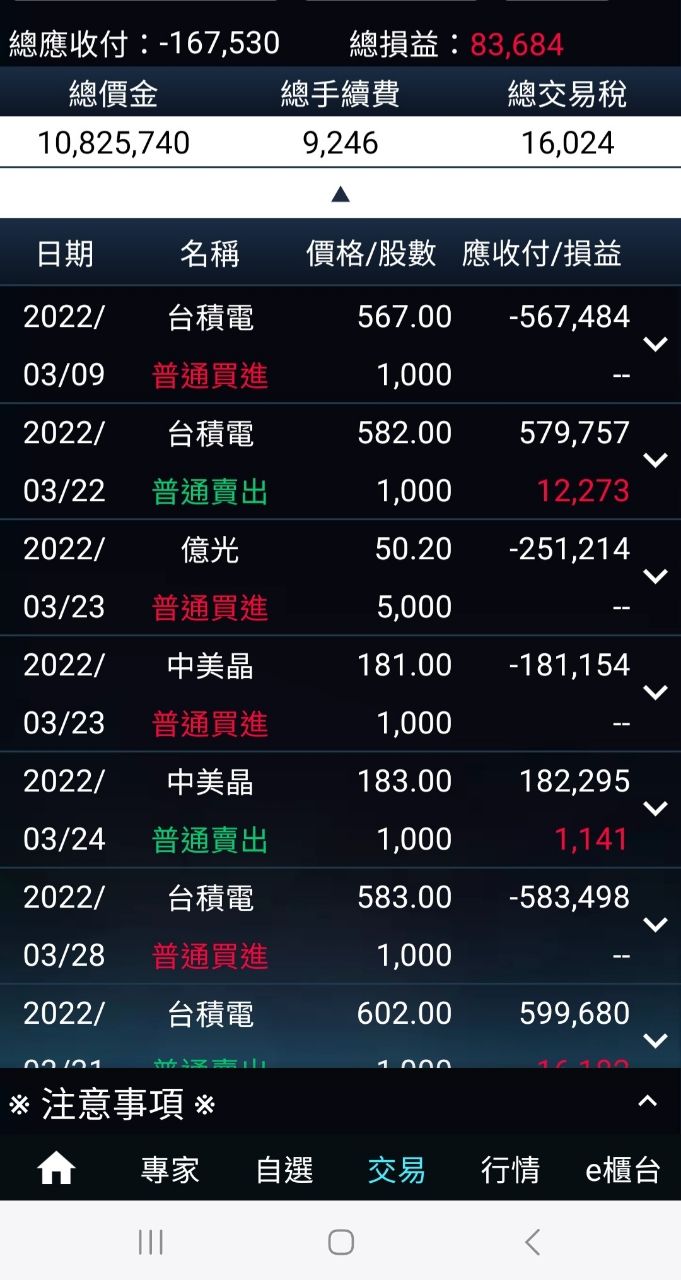Expand the 中美晶 03/23 buy record

[655, 693]
